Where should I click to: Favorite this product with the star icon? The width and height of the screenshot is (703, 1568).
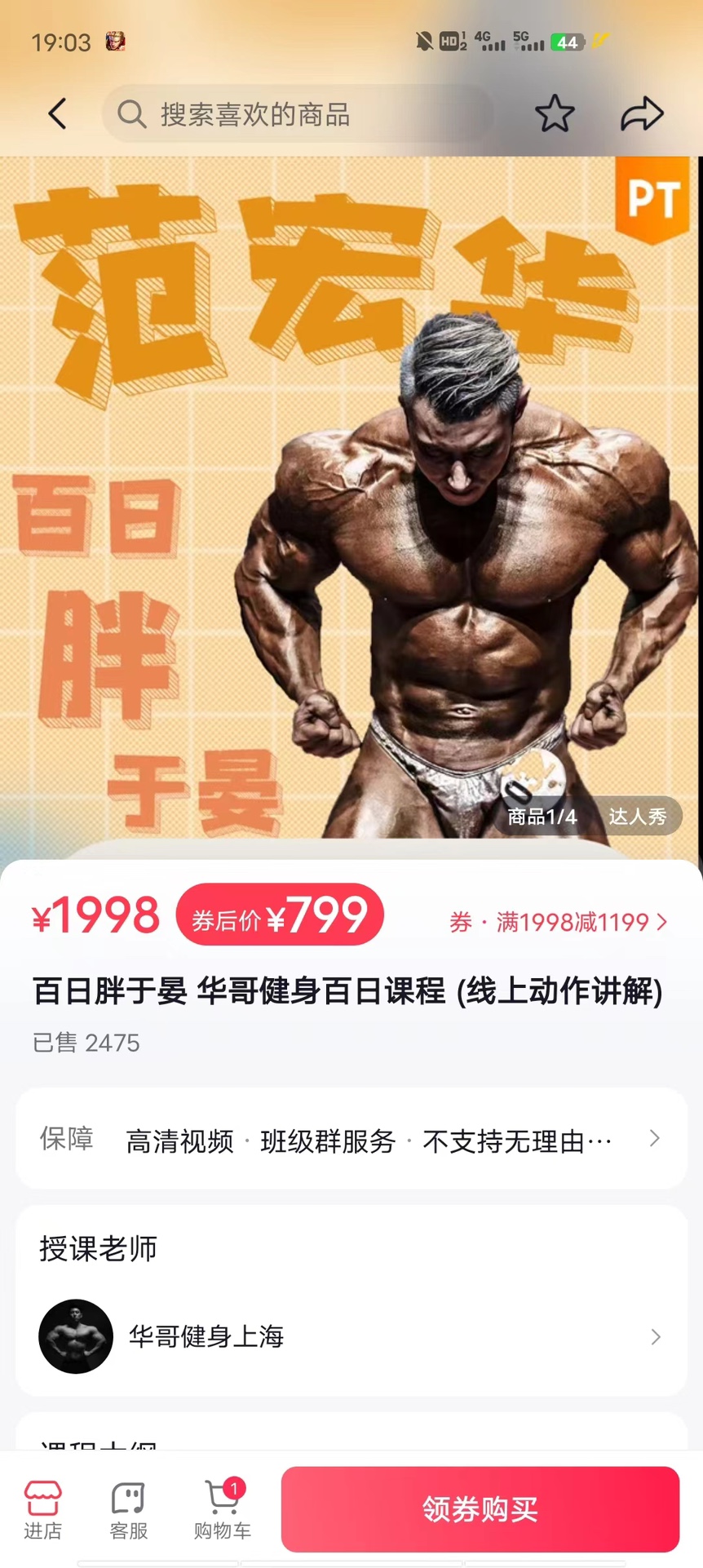[555, 114]
